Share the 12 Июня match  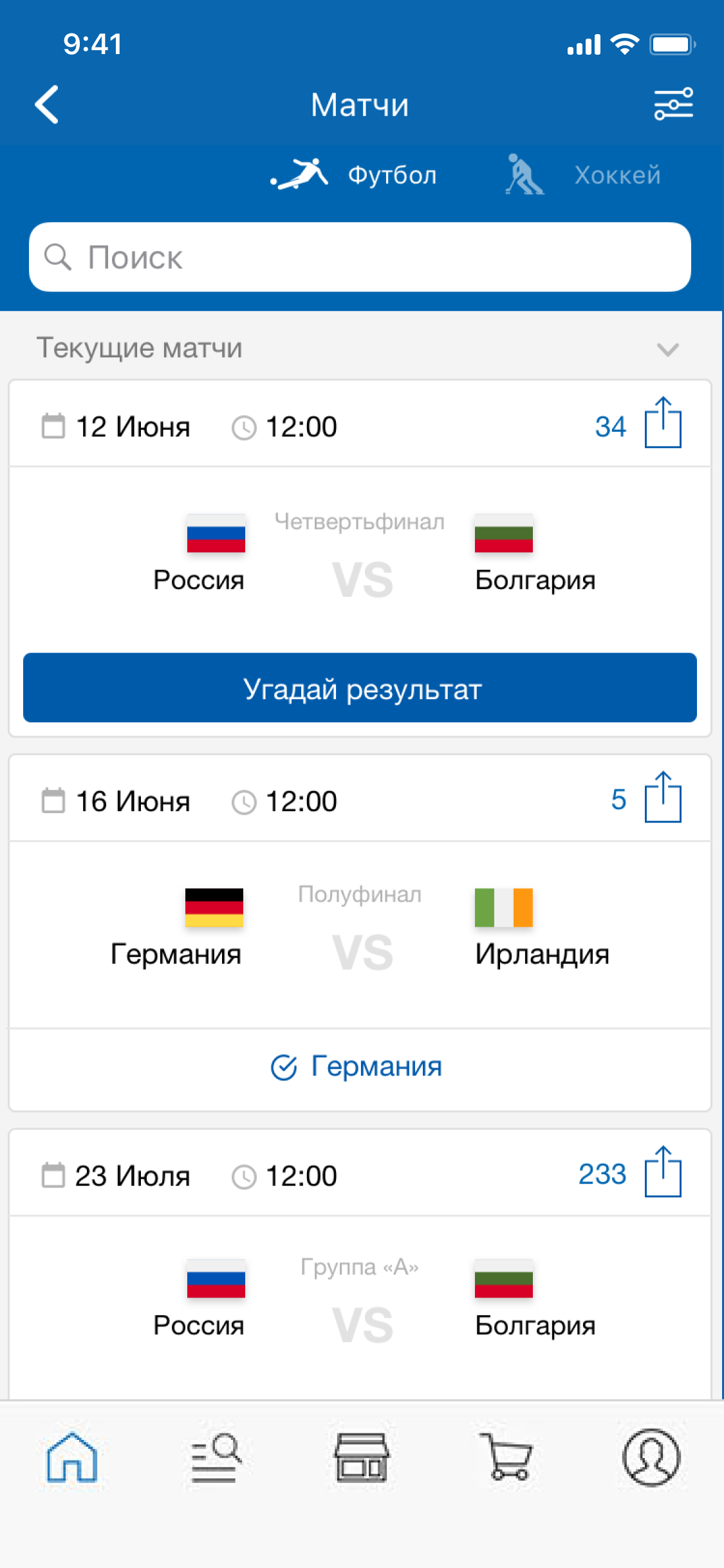coord(663,422)
